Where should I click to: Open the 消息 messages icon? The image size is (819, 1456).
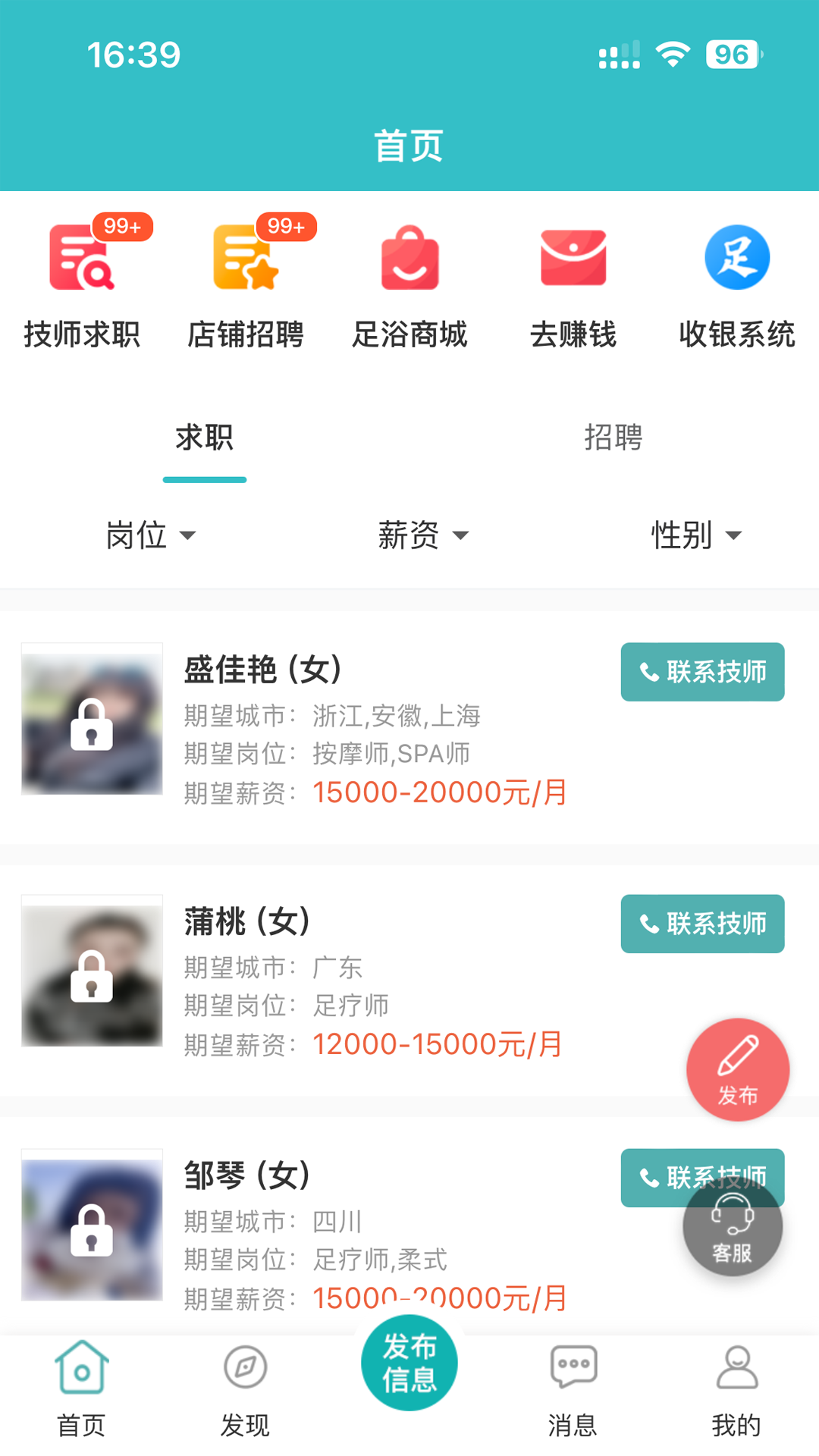pos(573,1363)
